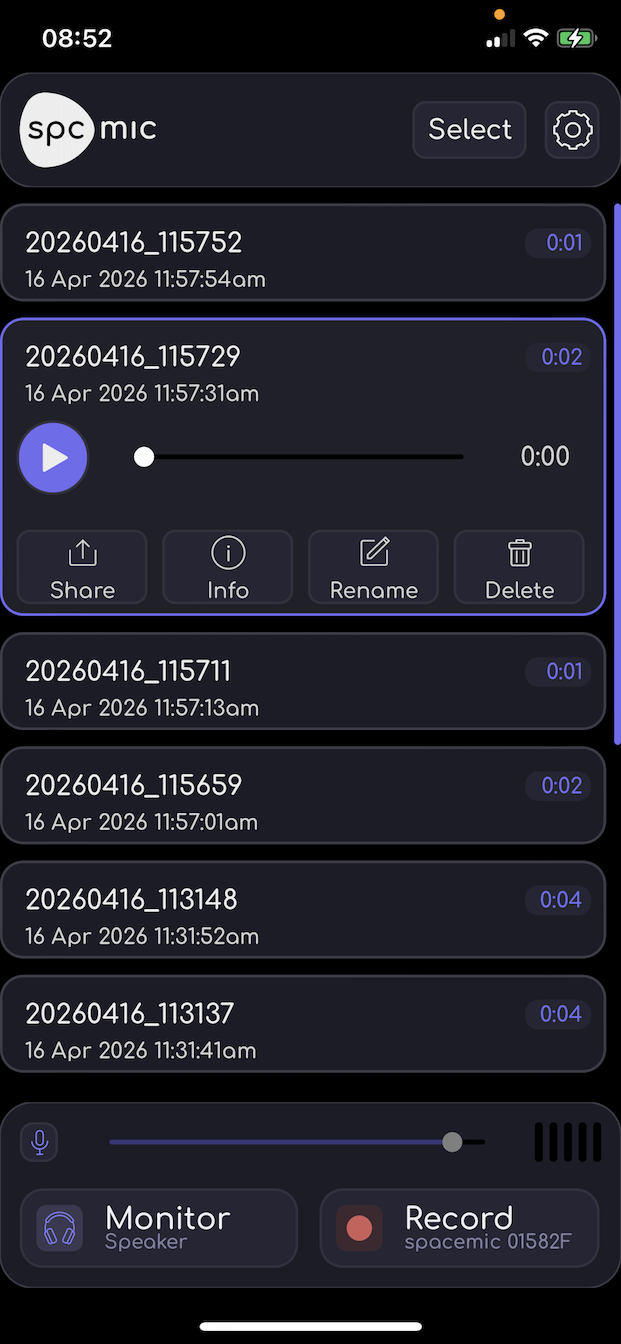The image size is (621, 1344).
Task: Delete the expanded recording
Action: point(519,567)
